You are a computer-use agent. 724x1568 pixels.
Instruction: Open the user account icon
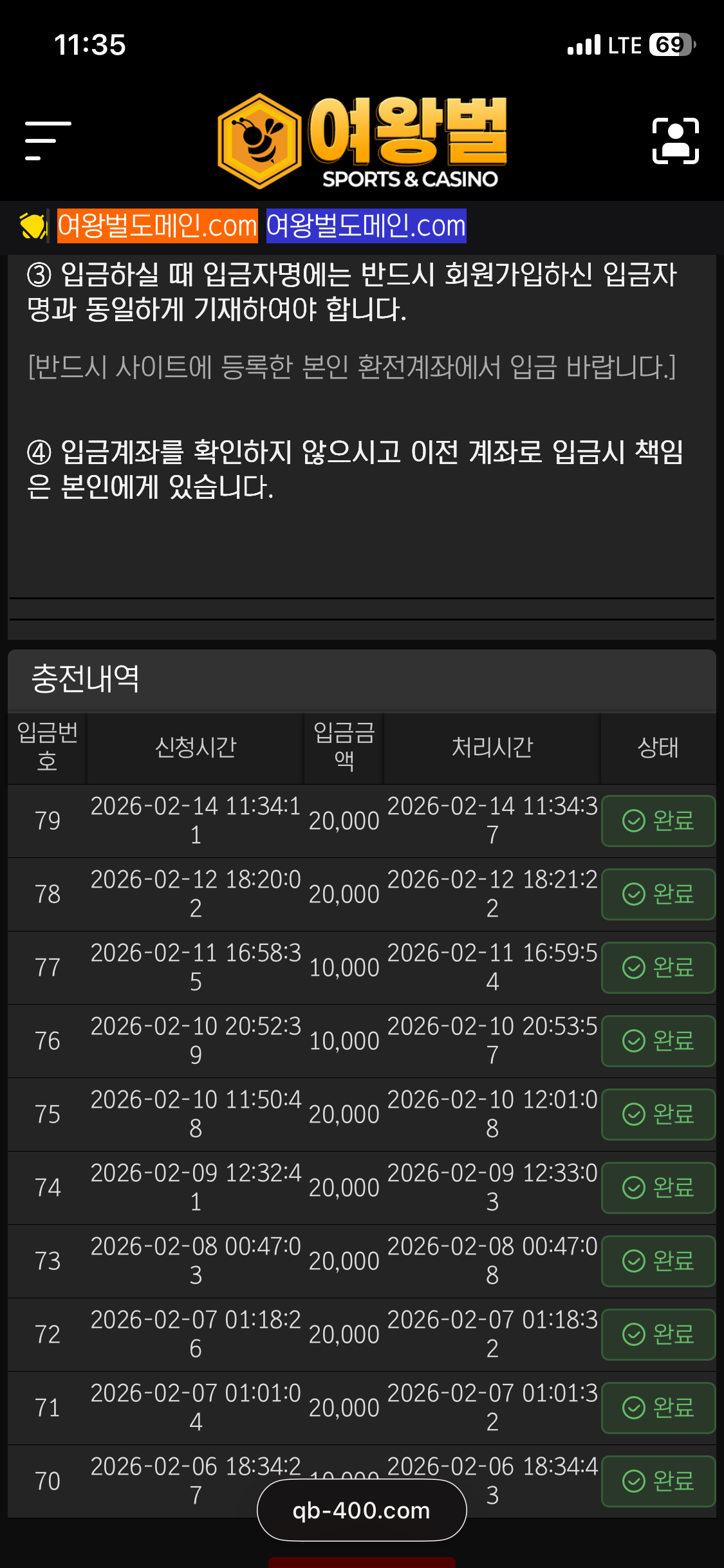[675, 141]
